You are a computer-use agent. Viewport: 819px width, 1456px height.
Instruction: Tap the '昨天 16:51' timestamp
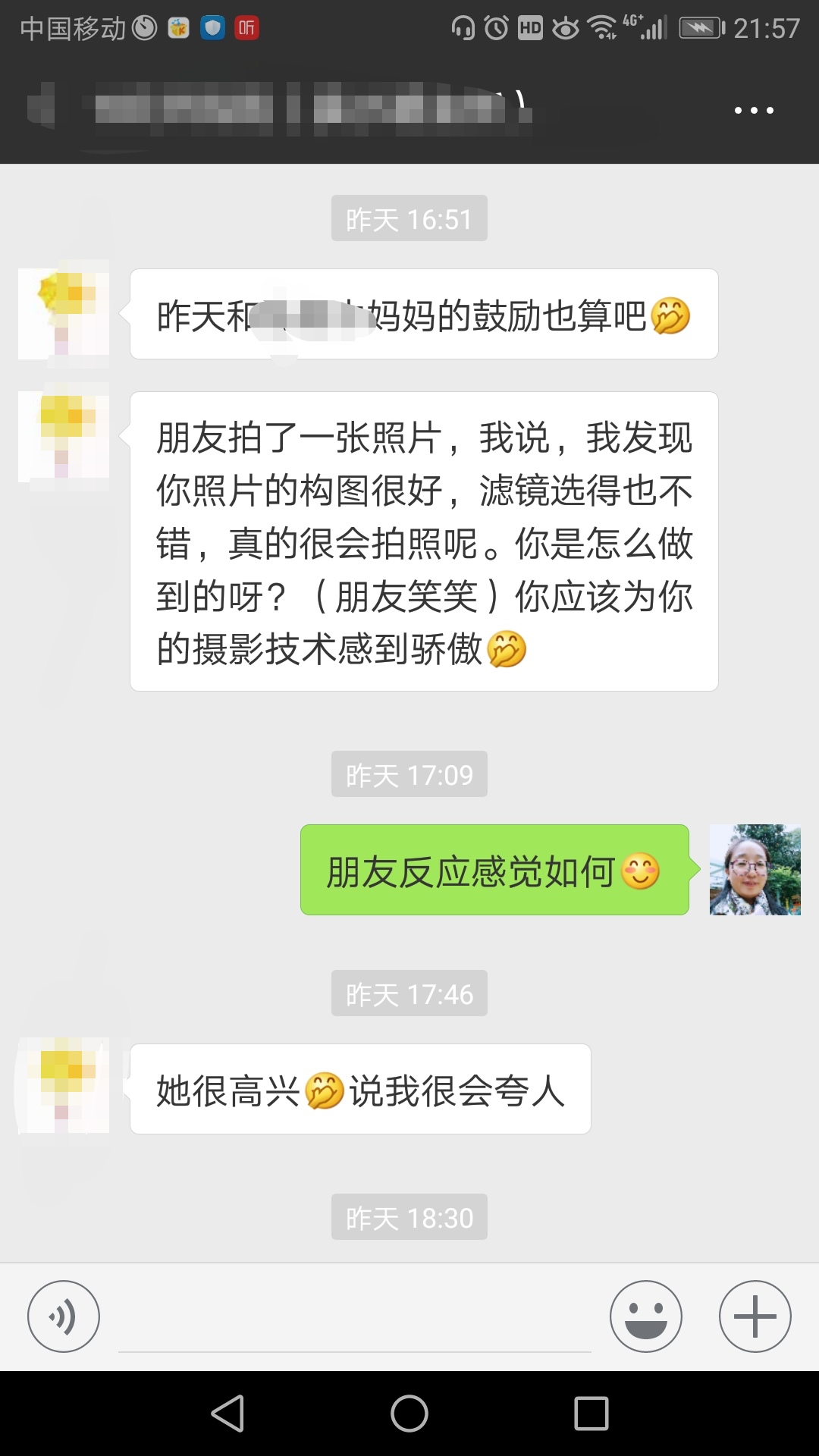coord(409,218)
